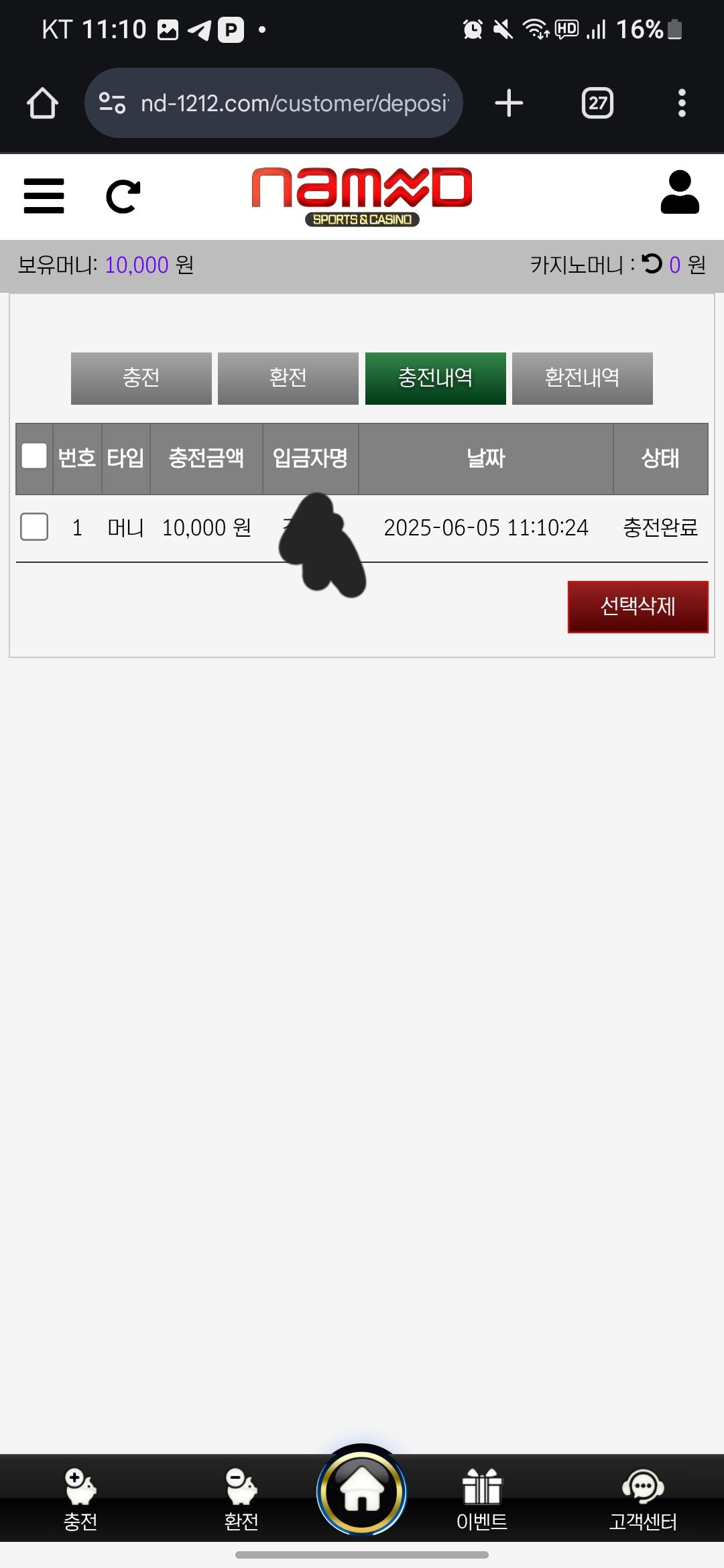Viewport: 724px width, 1568px height.
Task: Open the hamburger side menu
Action: pos(44,196)
